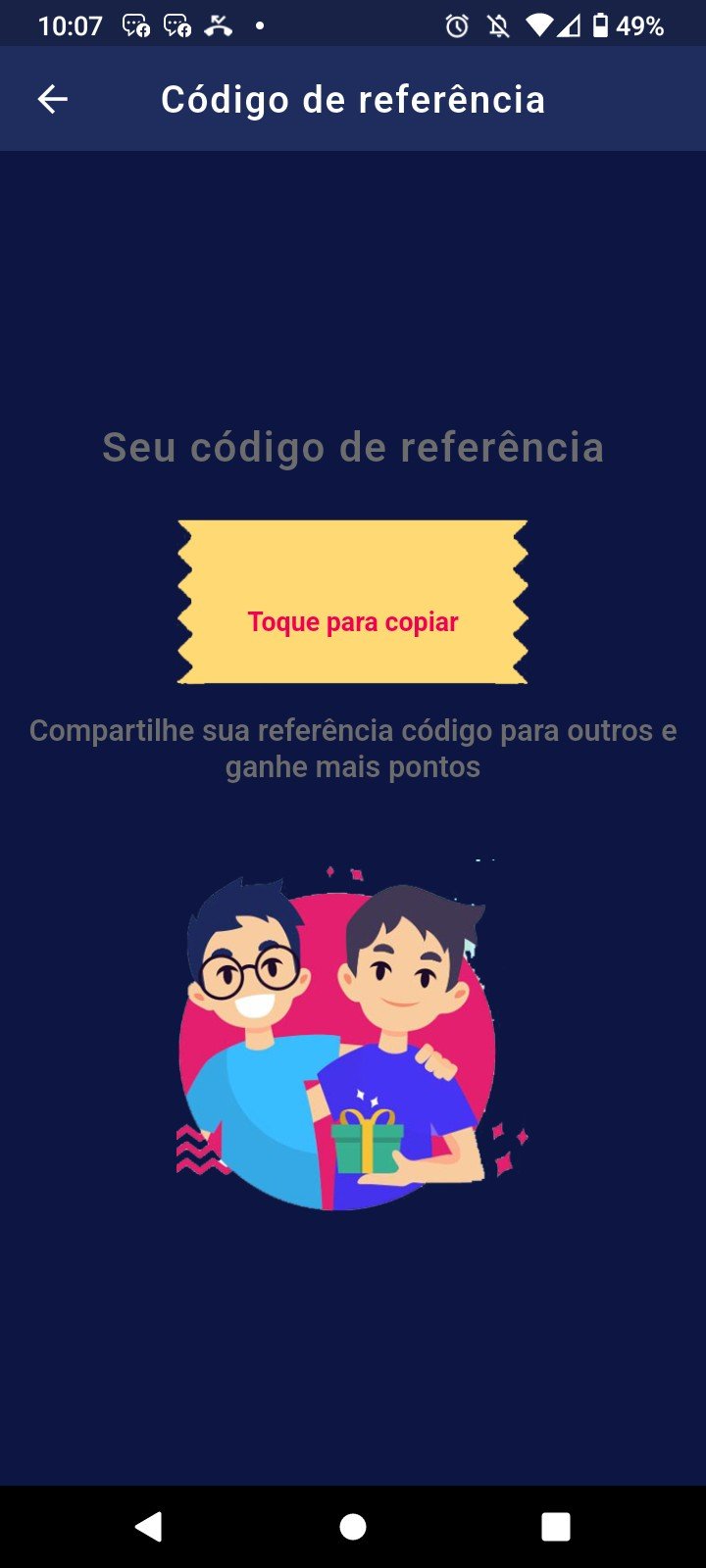Open the recent apps view

[x=556, y=1526]
